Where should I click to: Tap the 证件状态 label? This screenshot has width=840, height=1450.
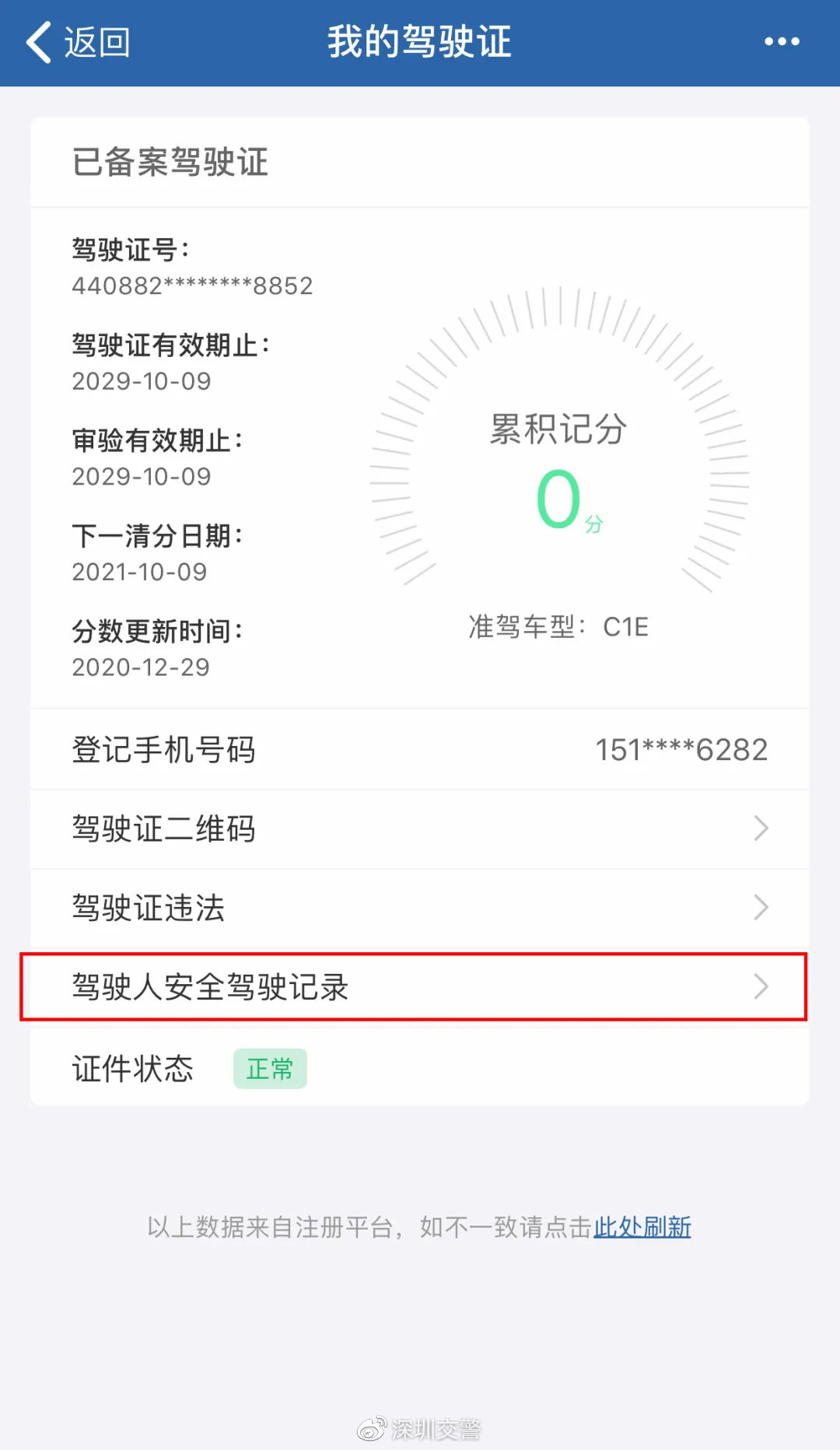click(x=133, y=1069)
